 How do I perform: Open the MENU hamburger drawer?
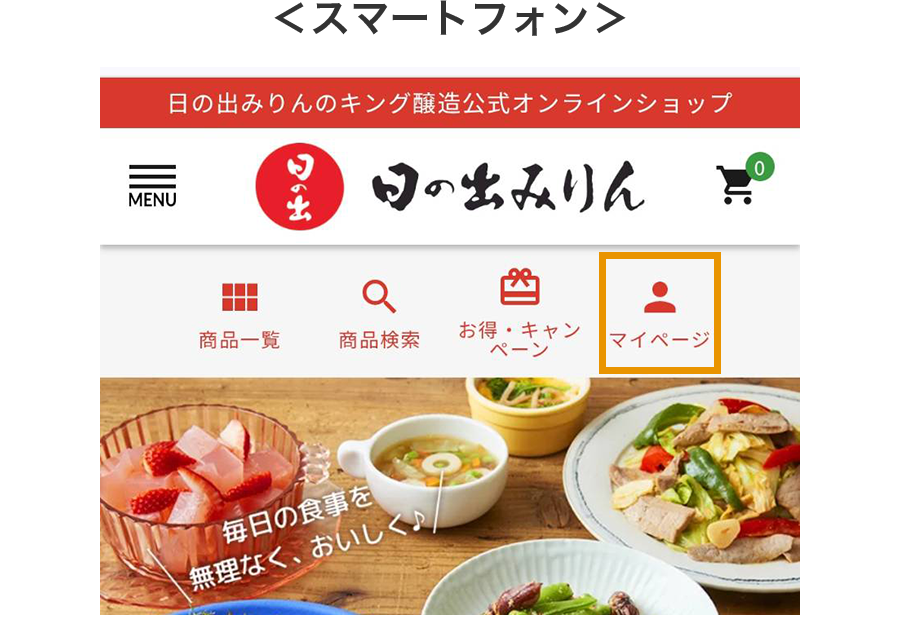coord(152,186)
